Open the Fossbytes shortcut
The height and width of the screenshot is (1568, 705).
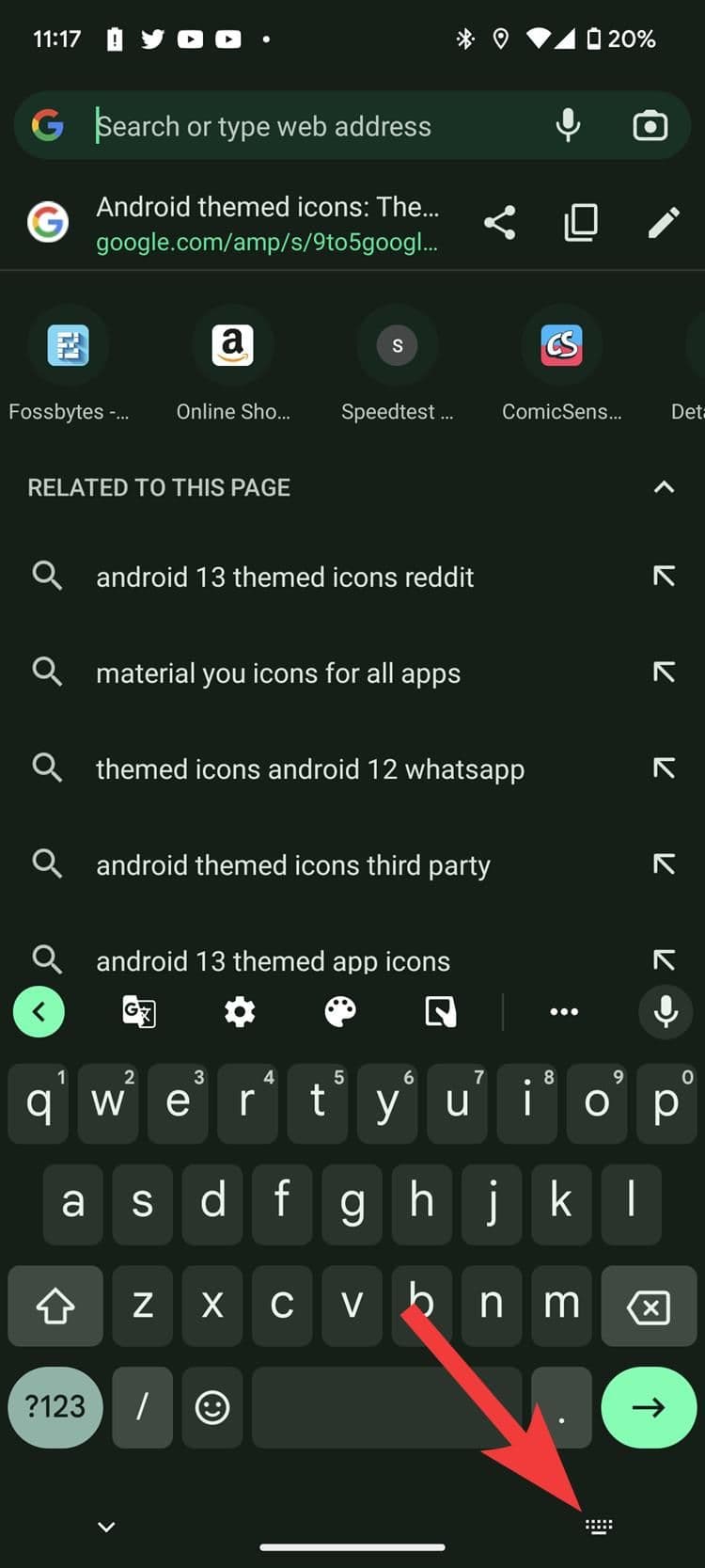(x=68, y=346)
